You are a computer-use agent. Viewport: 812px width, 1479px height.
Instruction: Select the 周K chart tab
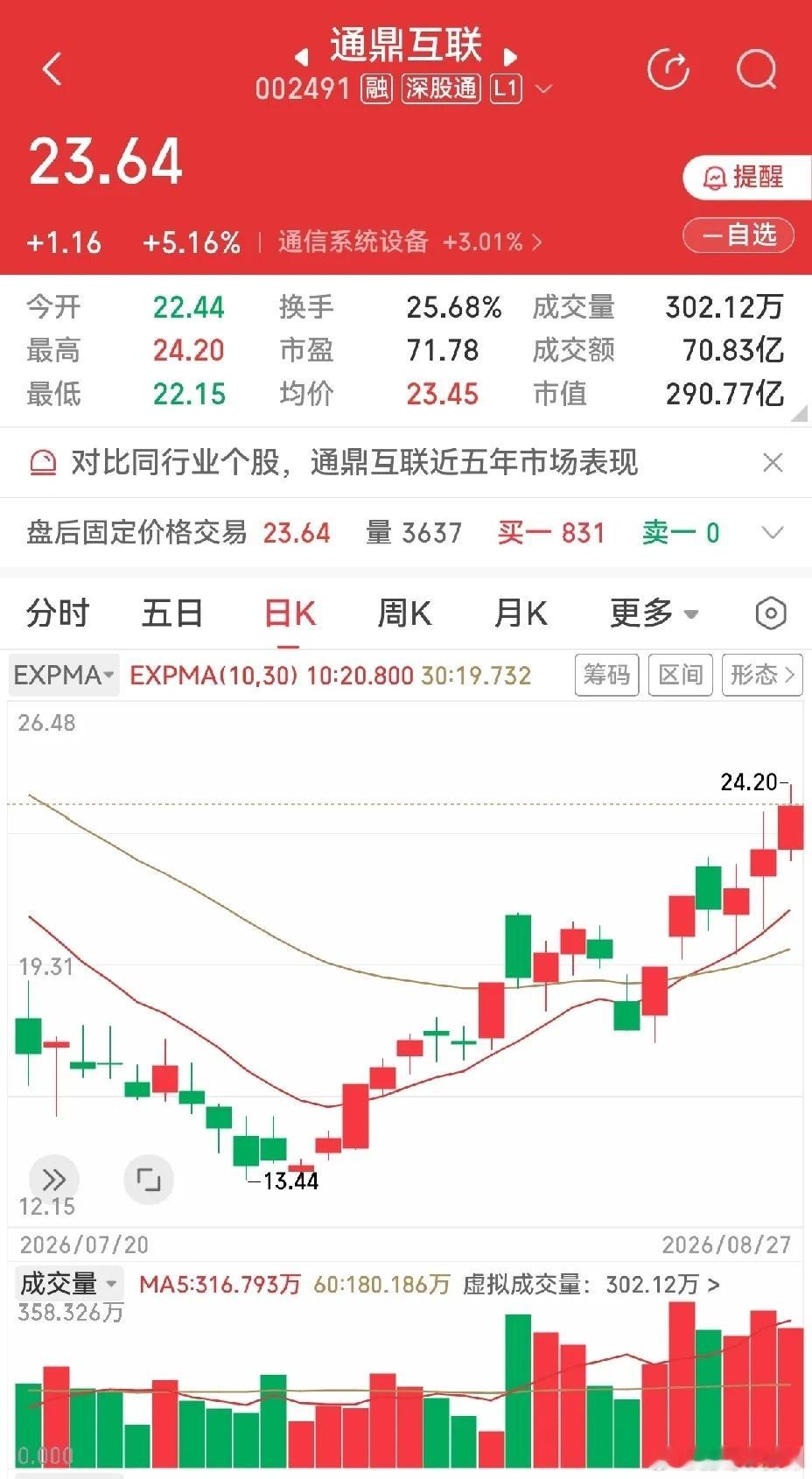[403, 613]
